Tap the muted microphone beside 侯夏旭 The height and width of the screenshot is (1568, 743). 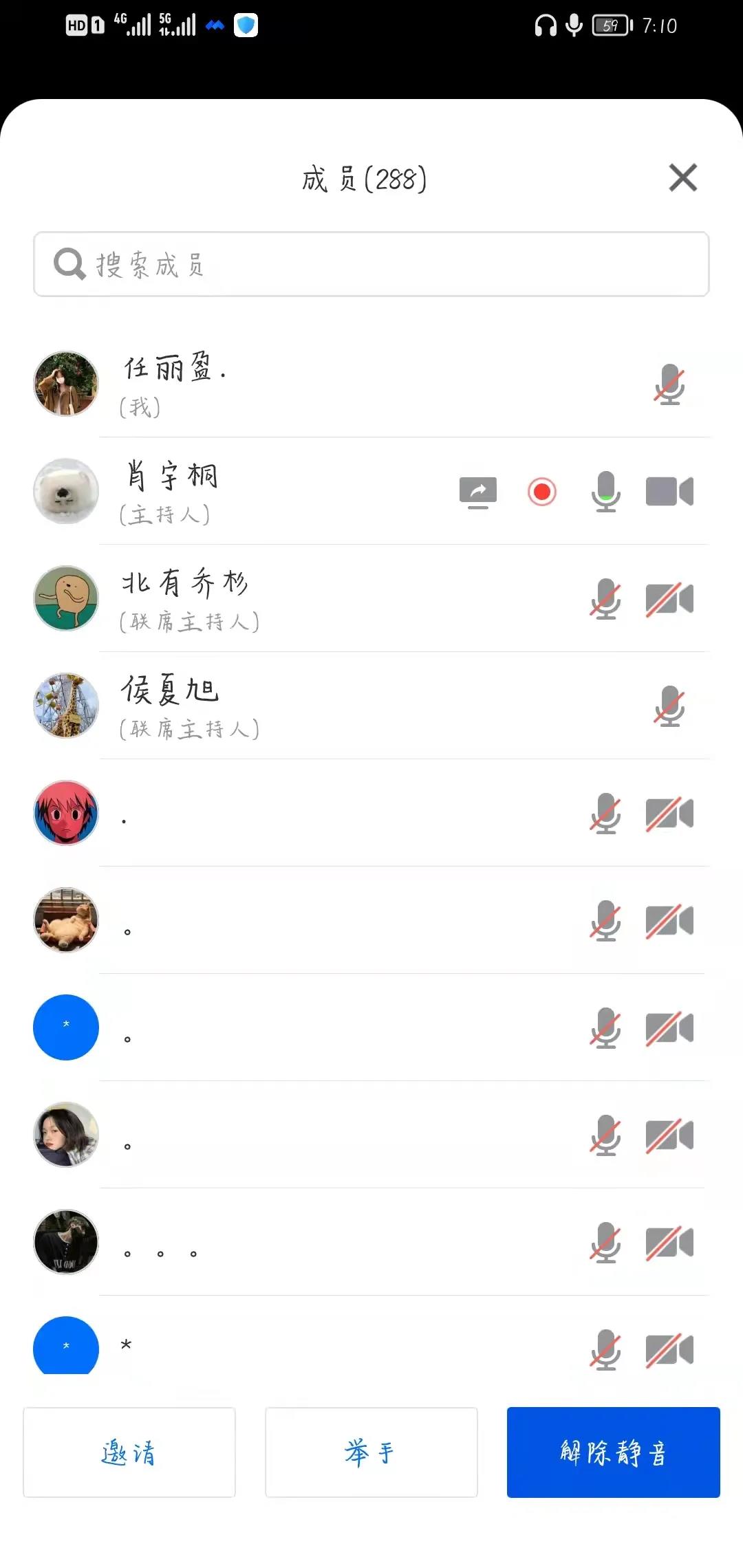pyautogui.click(x=669, y=706)
